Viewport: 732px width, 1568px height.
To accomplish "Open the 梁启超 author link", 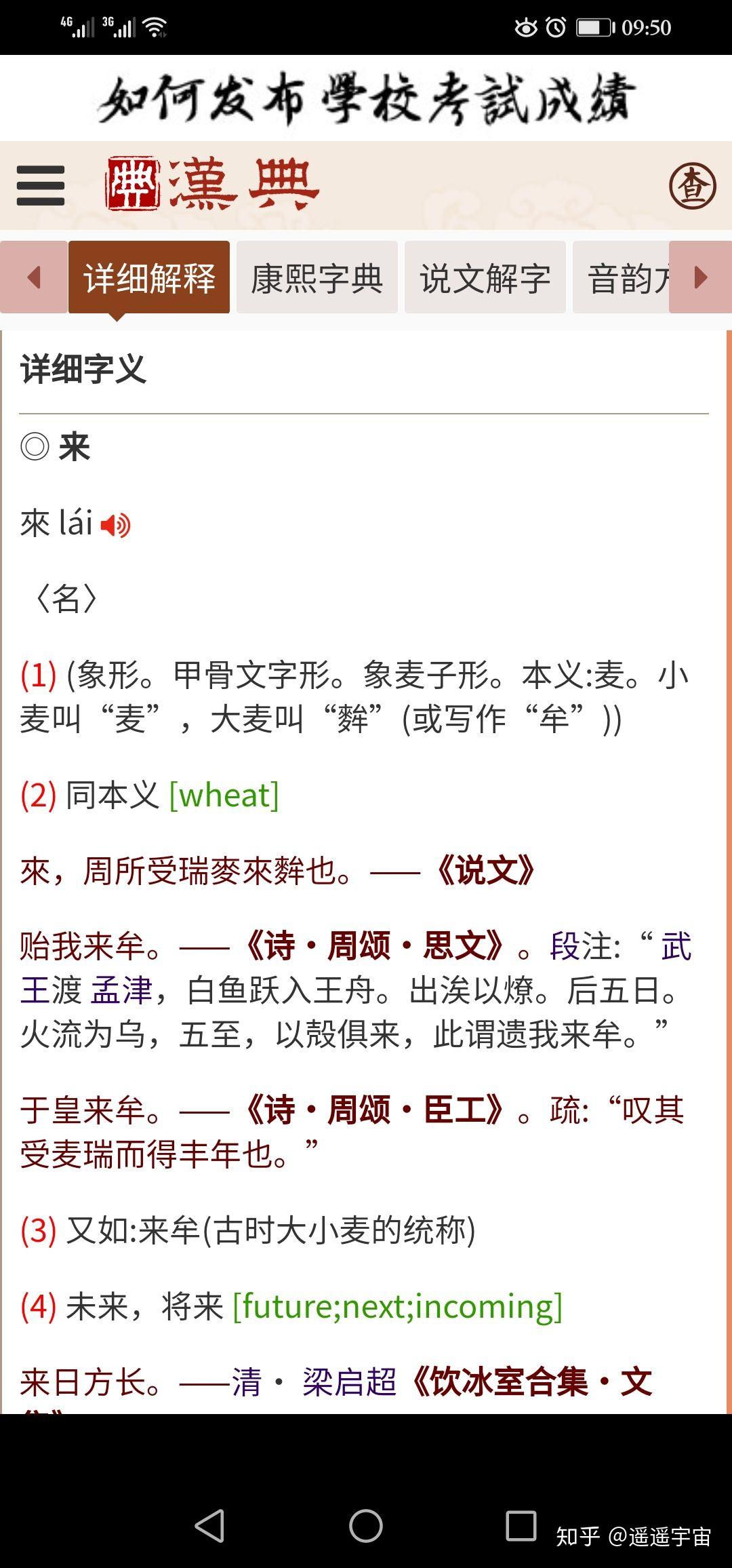I will pos(349,1381).
